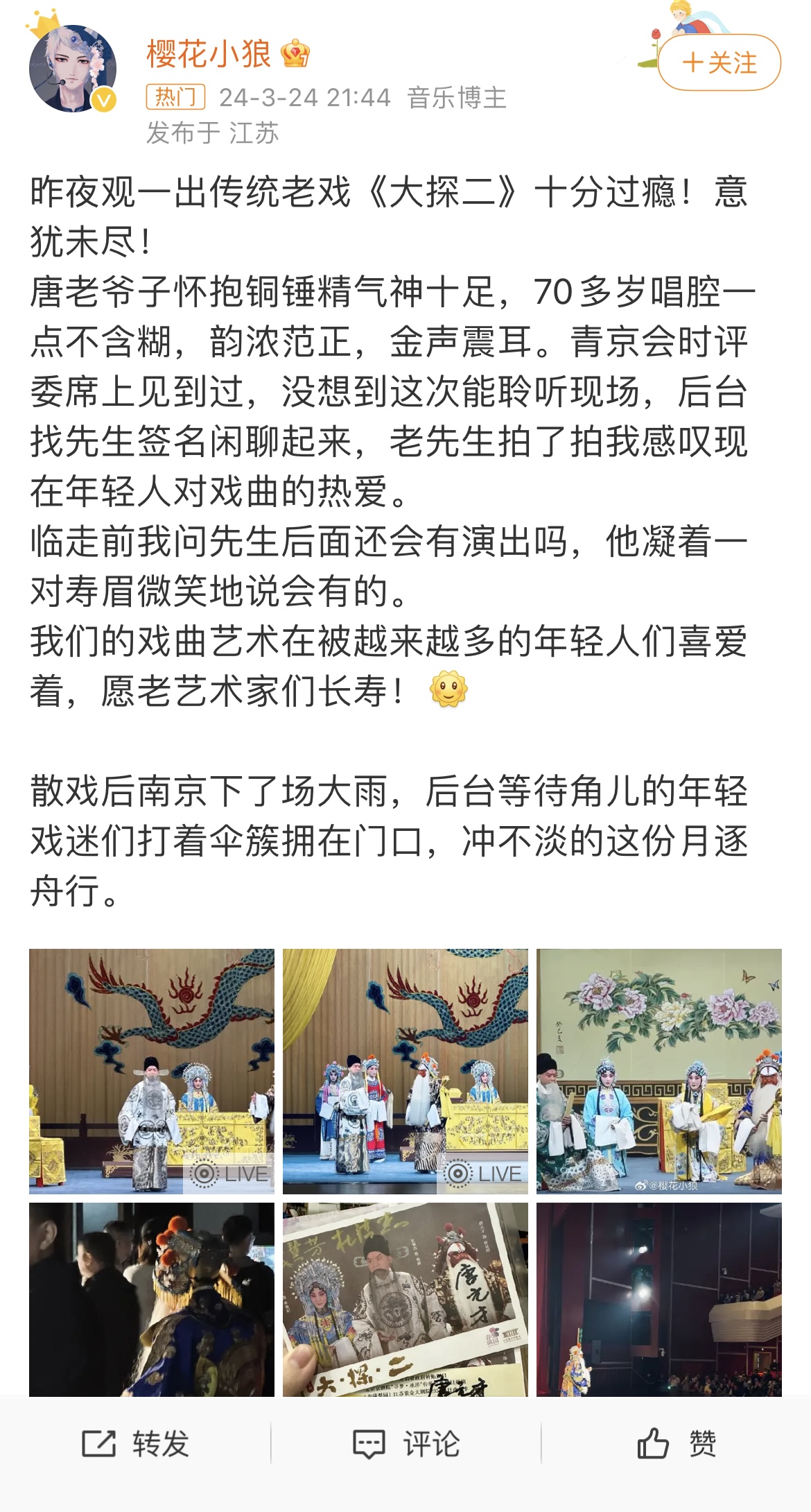Open the signed program photo
This screenshot has height=1512, width=811.
pos(405,1300)
